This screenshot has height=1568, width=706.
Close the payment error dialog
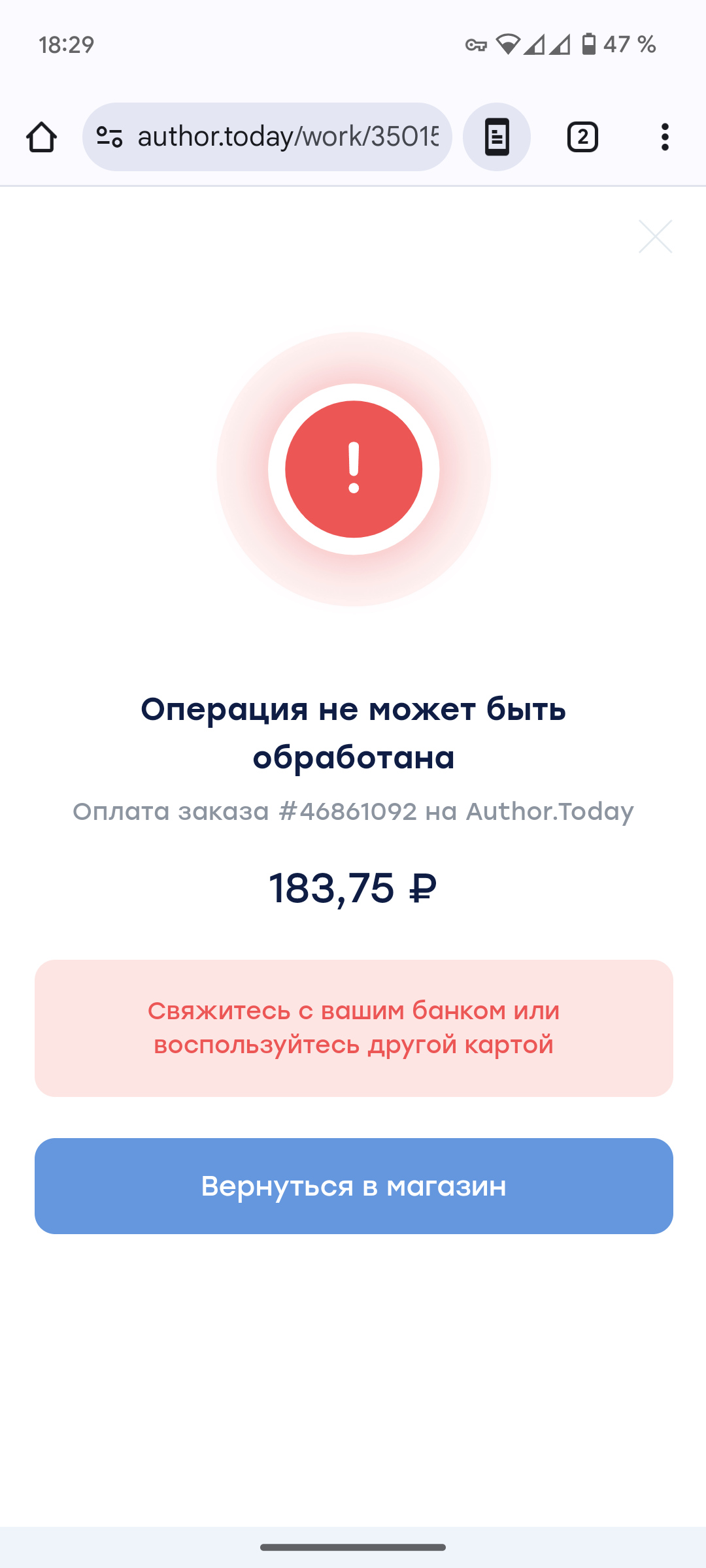point(655,237)
